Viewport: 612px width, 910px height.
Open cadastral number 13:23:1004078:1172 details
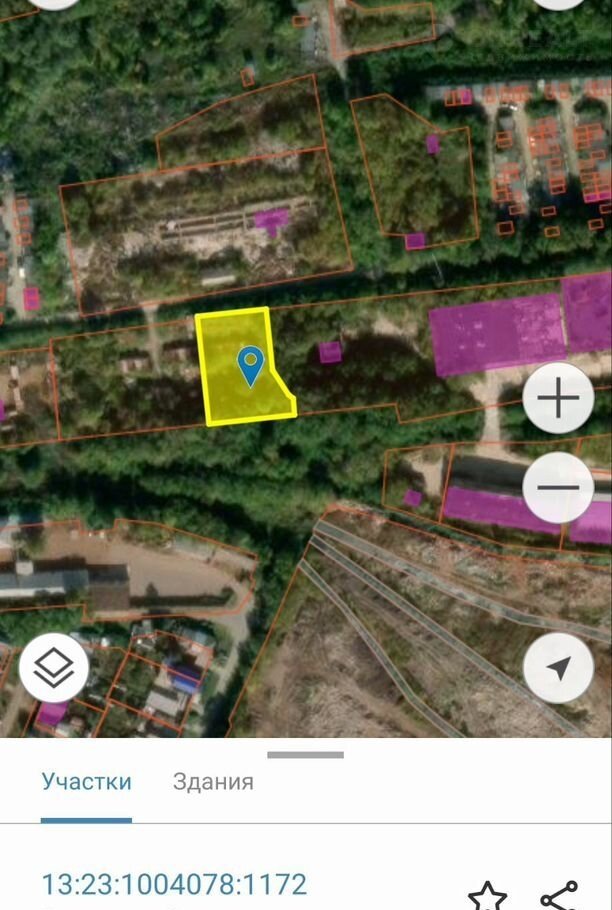(174, 884)
